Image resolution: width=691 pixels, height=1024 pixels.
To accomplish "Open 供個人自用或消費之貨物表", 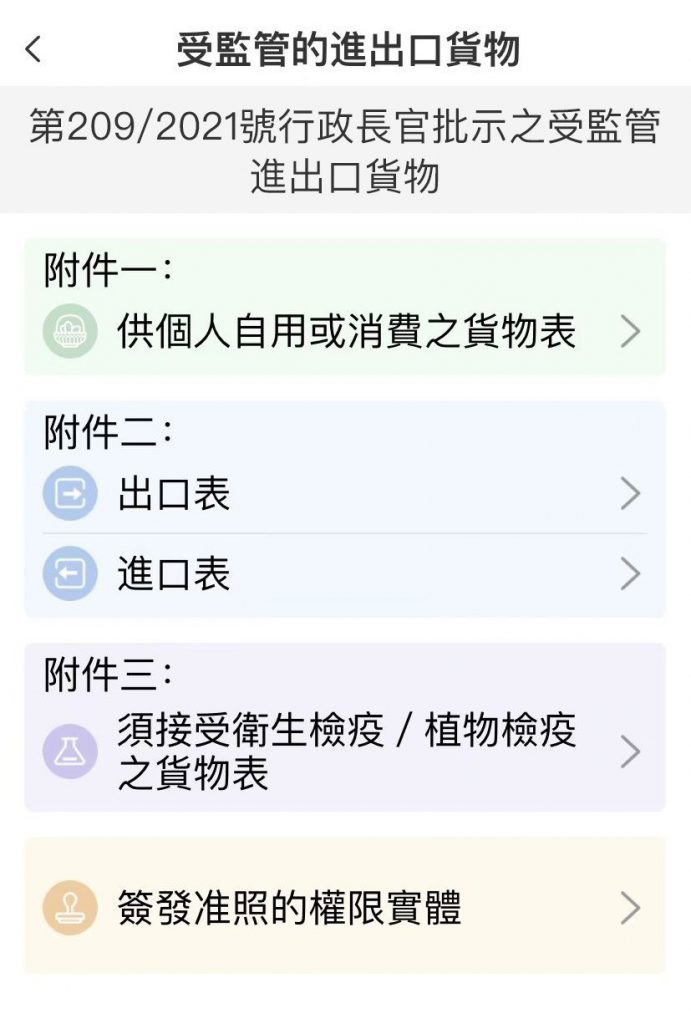I will coord(345,331).
